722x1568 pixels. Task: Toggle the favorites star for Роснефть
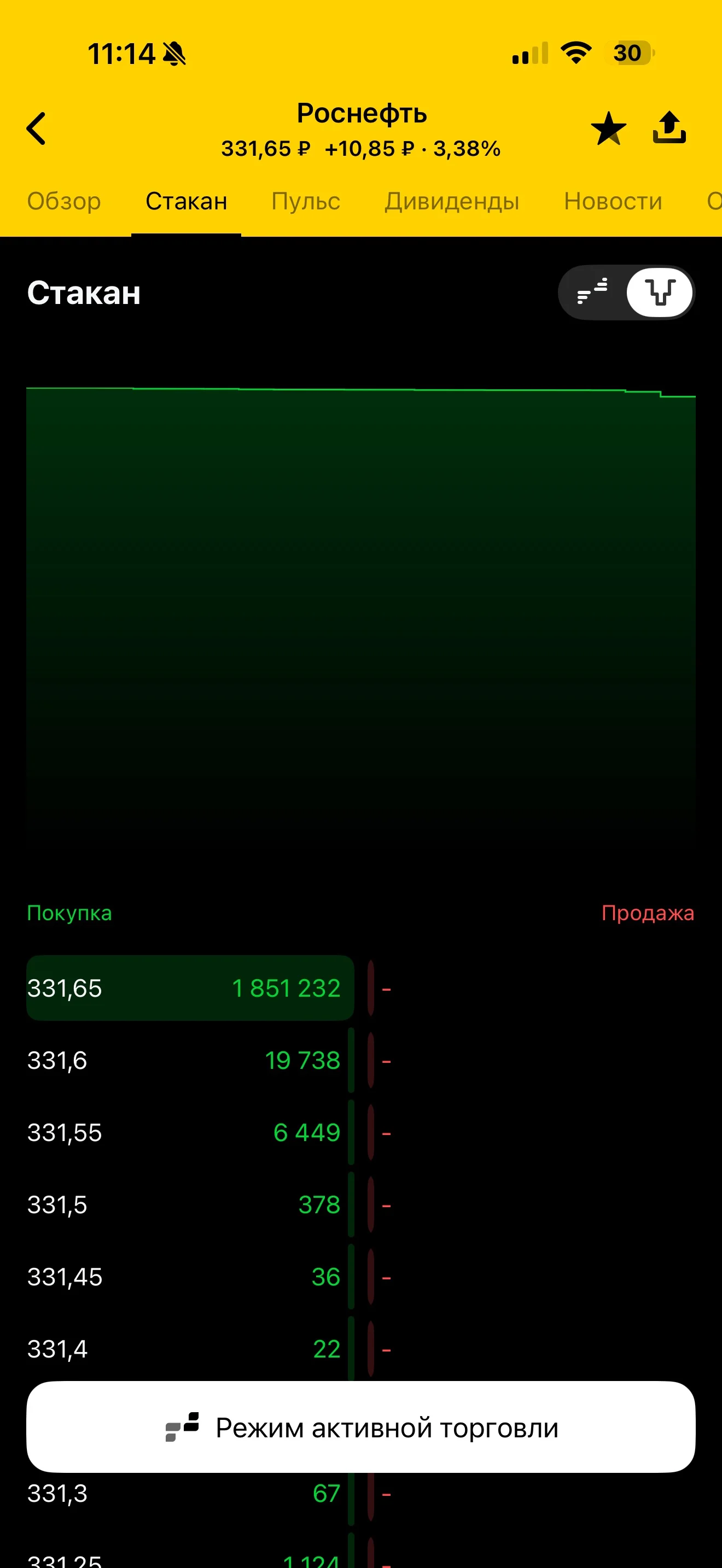pos(608,128)
